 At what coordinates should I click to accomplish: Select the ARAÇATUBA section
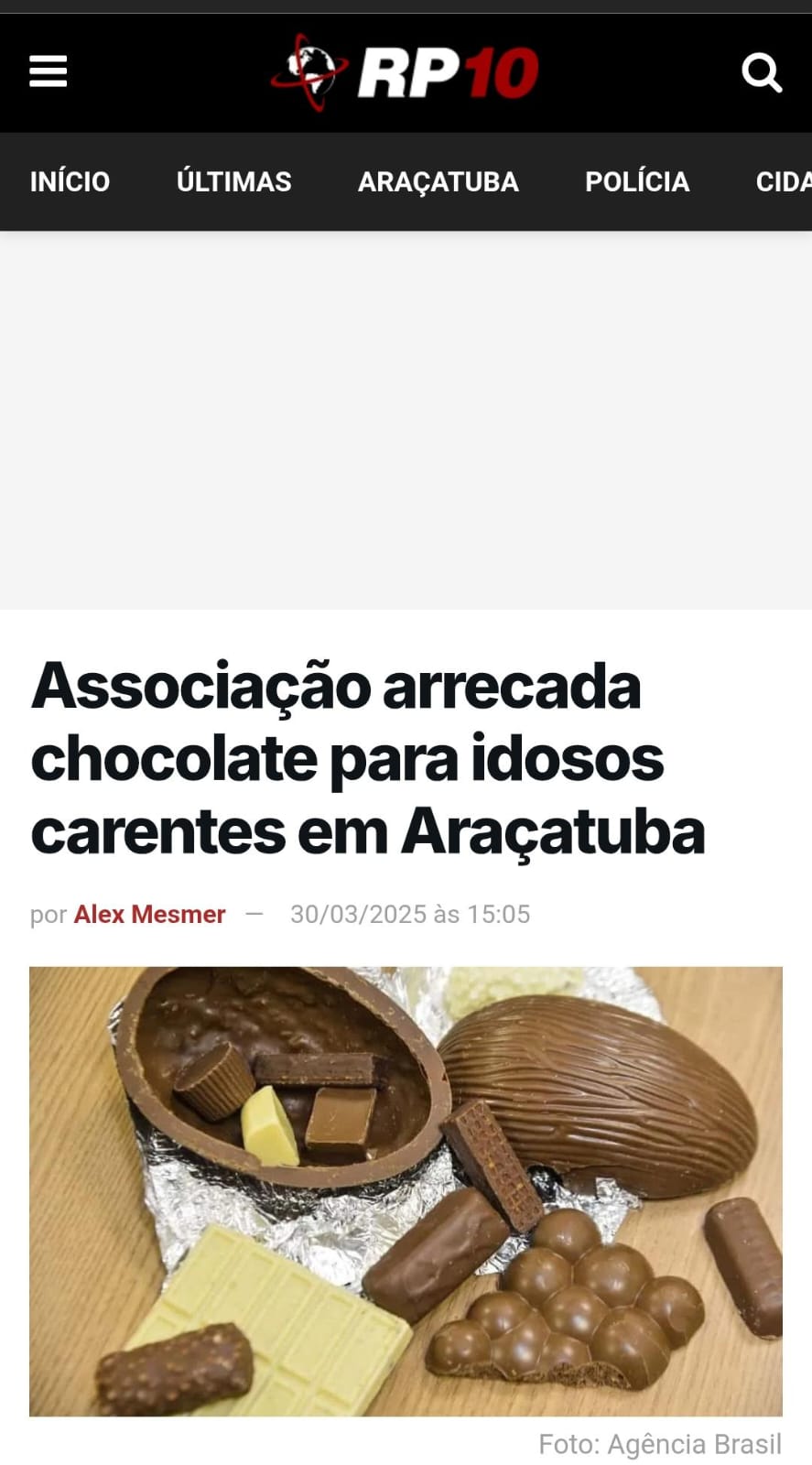pos(438,181)
